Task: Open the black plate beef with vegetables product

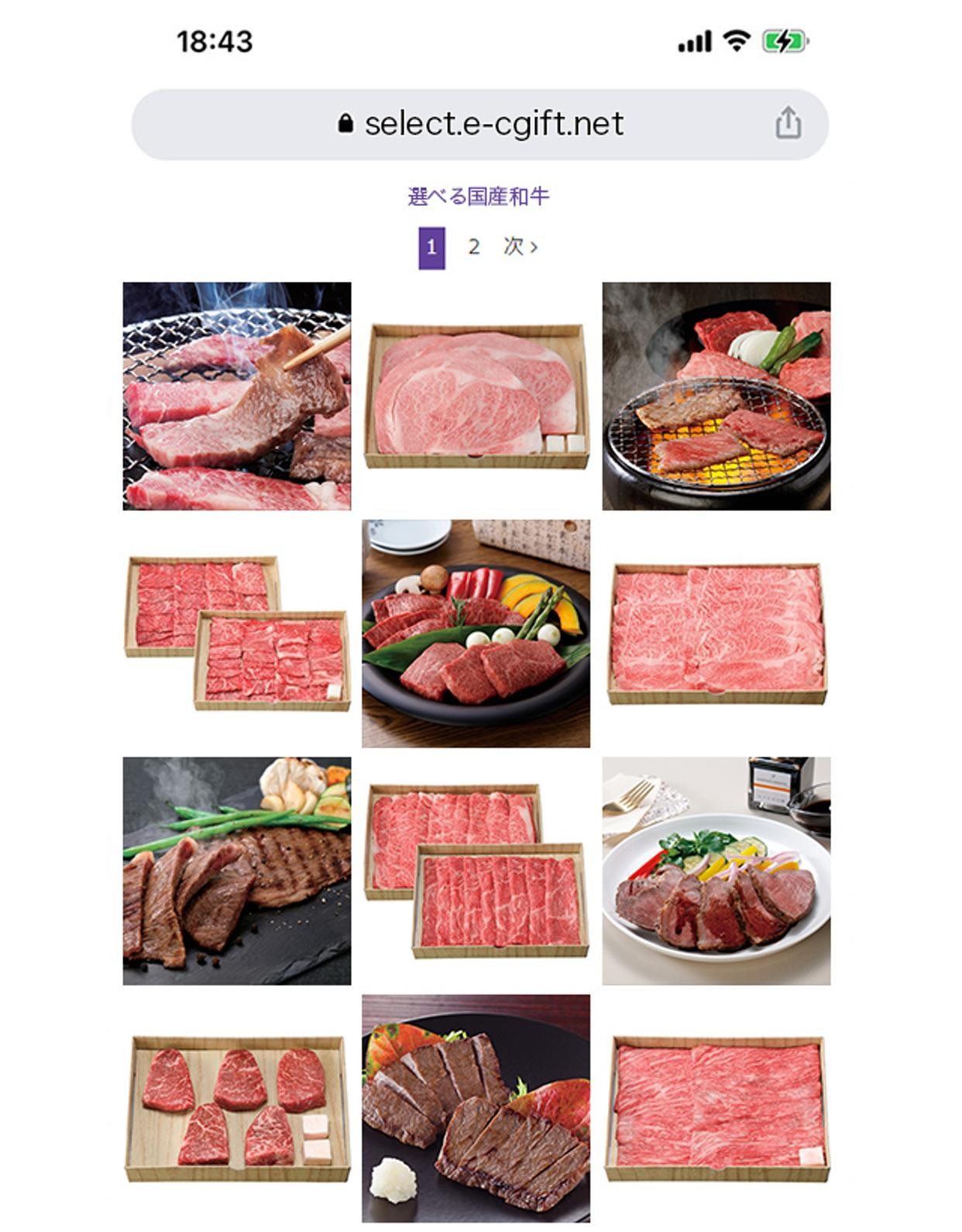Action: click(x=476, y=633)
